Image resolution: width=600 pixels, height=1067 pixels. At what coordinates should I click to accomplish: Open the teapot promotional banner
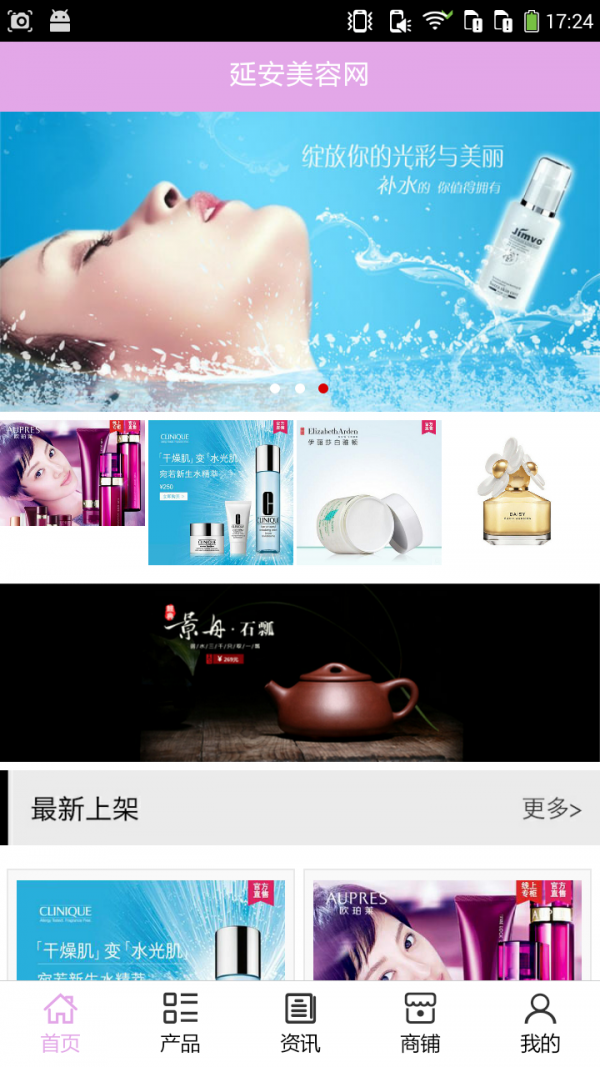(300, 672)
